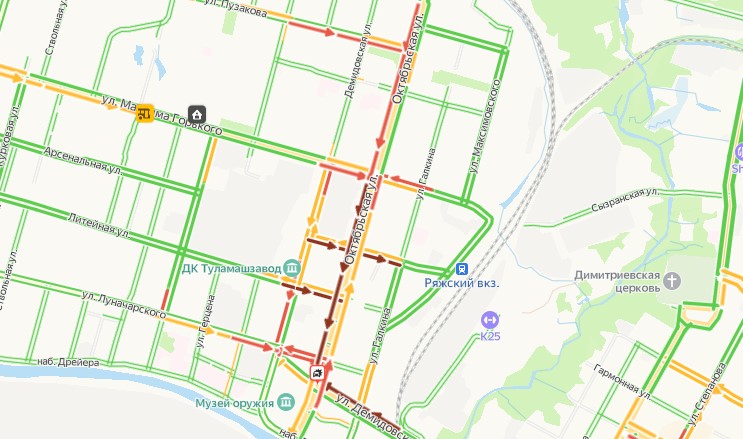Screen dimensions: 743x439
Task: Open the Музей оружия museum marker
Action: 286,401
